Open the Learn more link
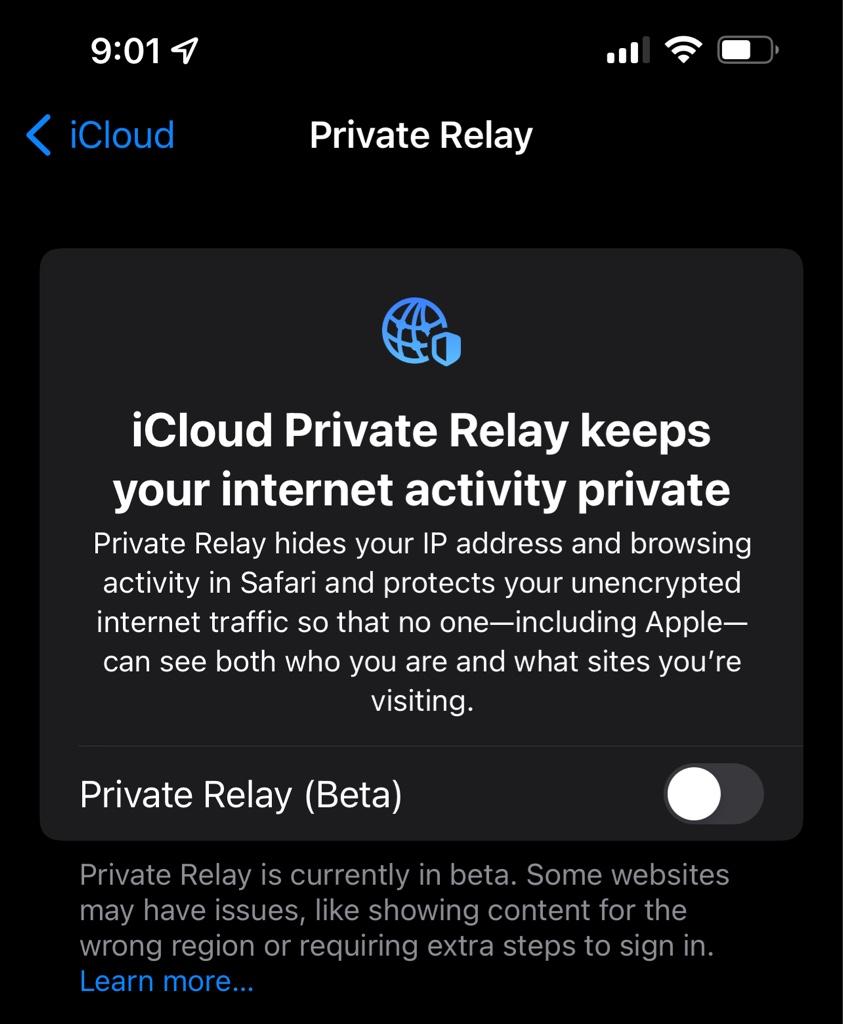This screenshot has height=1024, width=843. [166, 982]
